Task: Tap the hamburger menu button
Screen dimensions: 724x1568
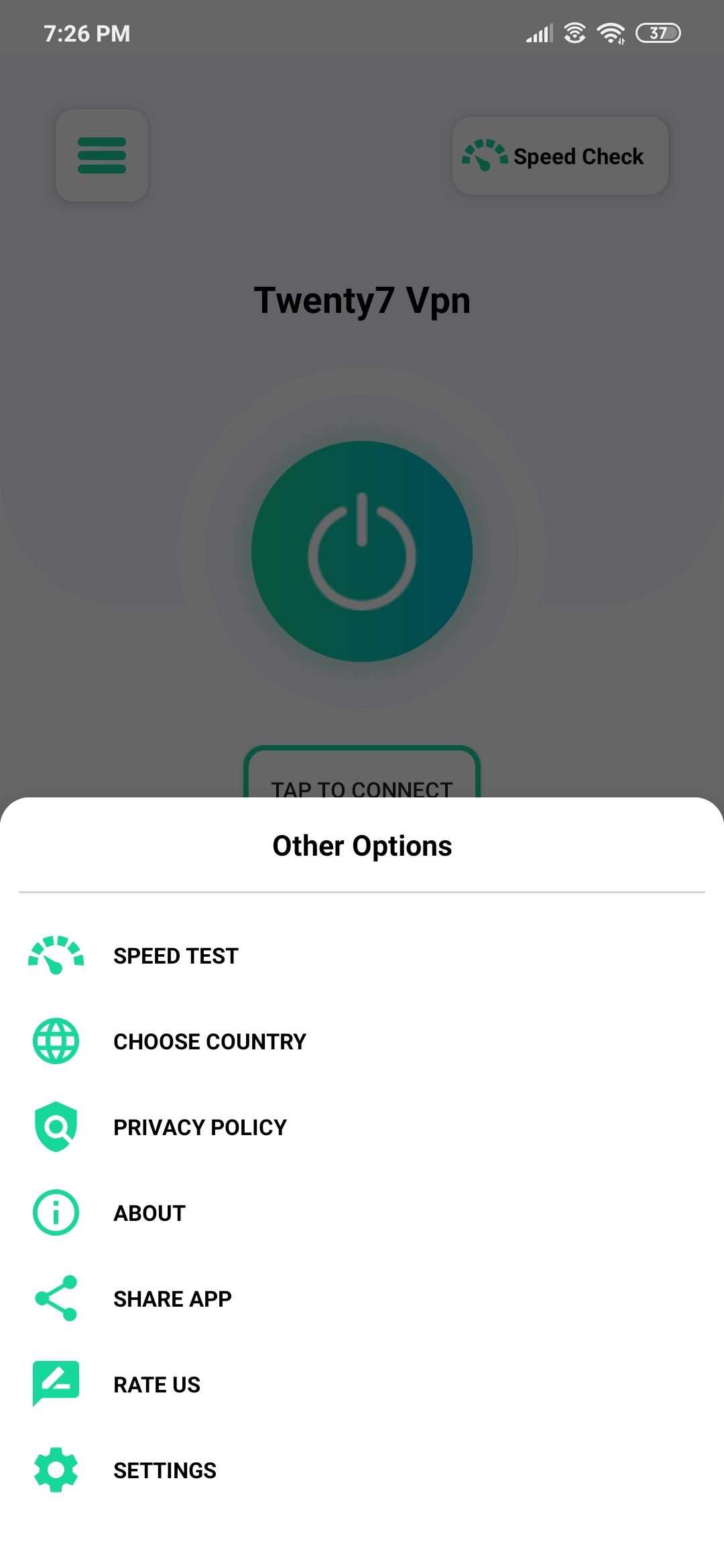Action: click(x=102, y=155)
